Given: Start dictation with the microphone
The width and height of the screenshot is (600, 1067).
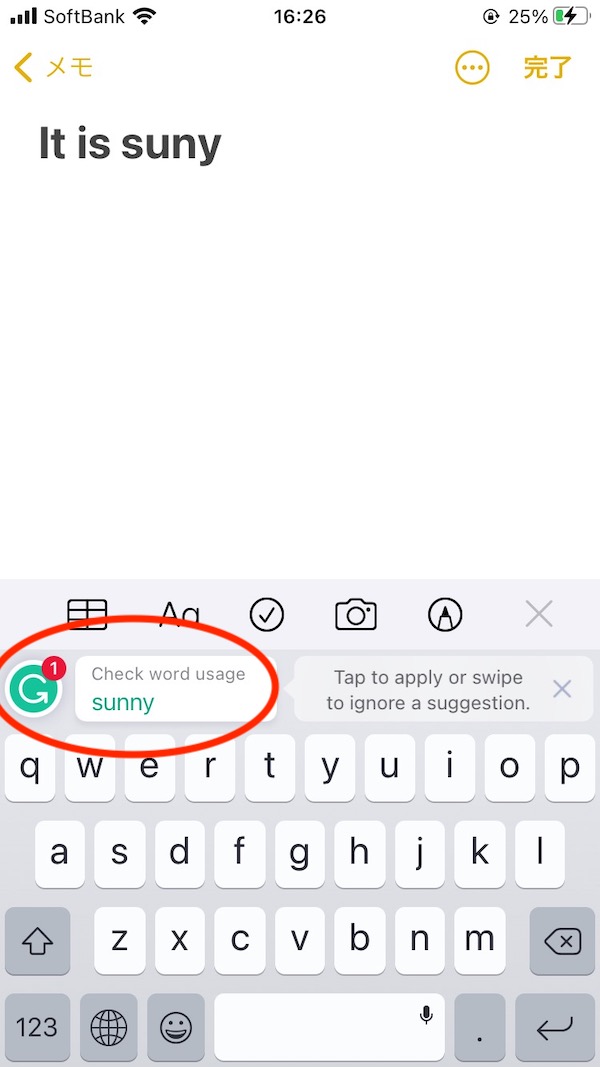Looking at the screenshot, I should click(x=427, y=1015).
